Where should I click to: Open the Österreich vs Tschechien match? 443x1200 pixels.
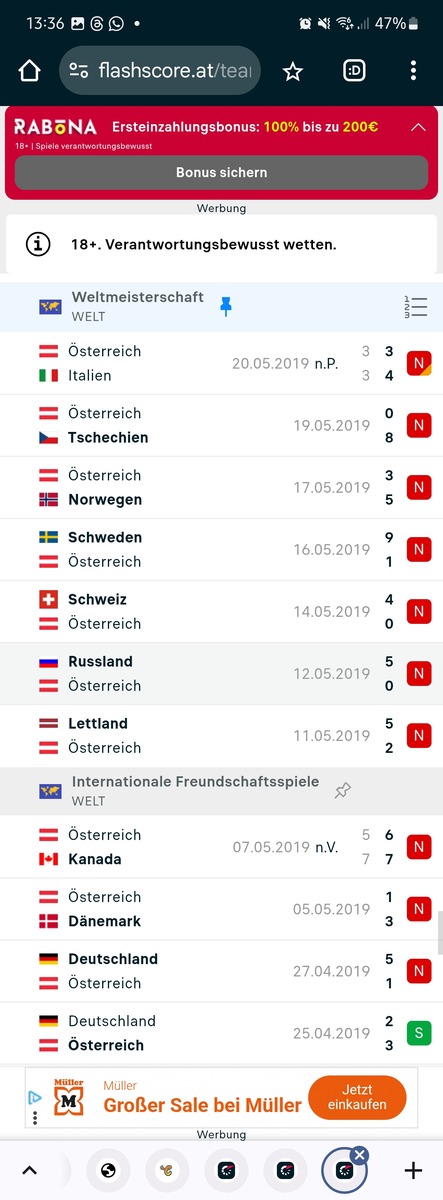tap(221, 425)
